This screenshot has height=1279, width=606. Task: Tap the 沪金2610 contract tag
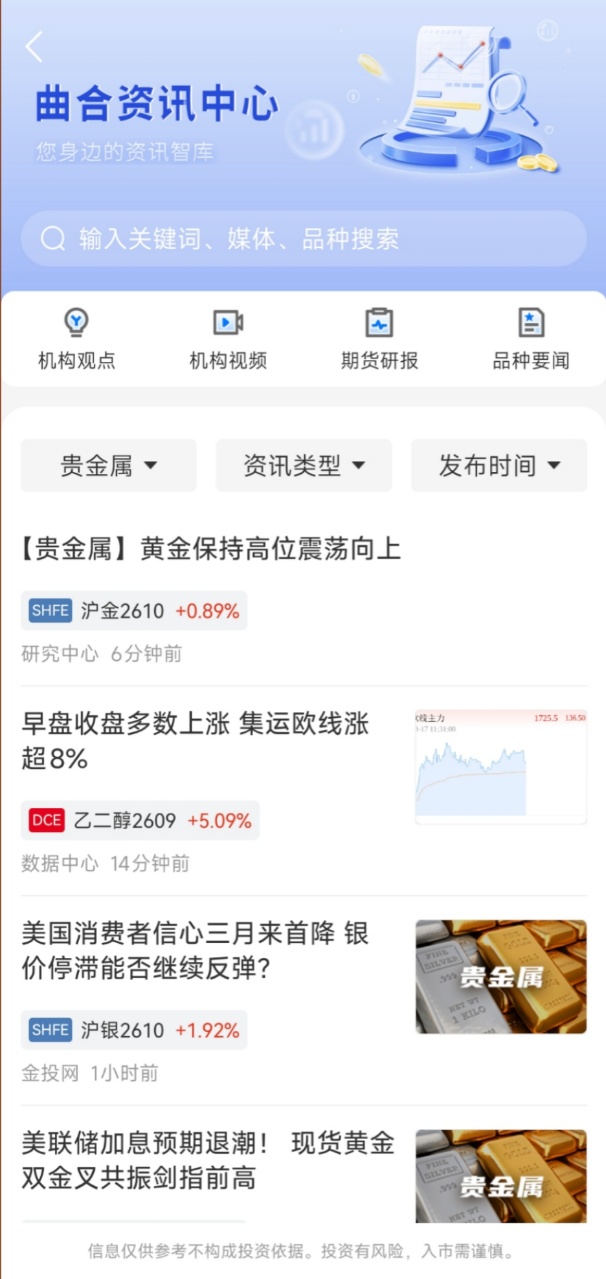tap(134, 611)
